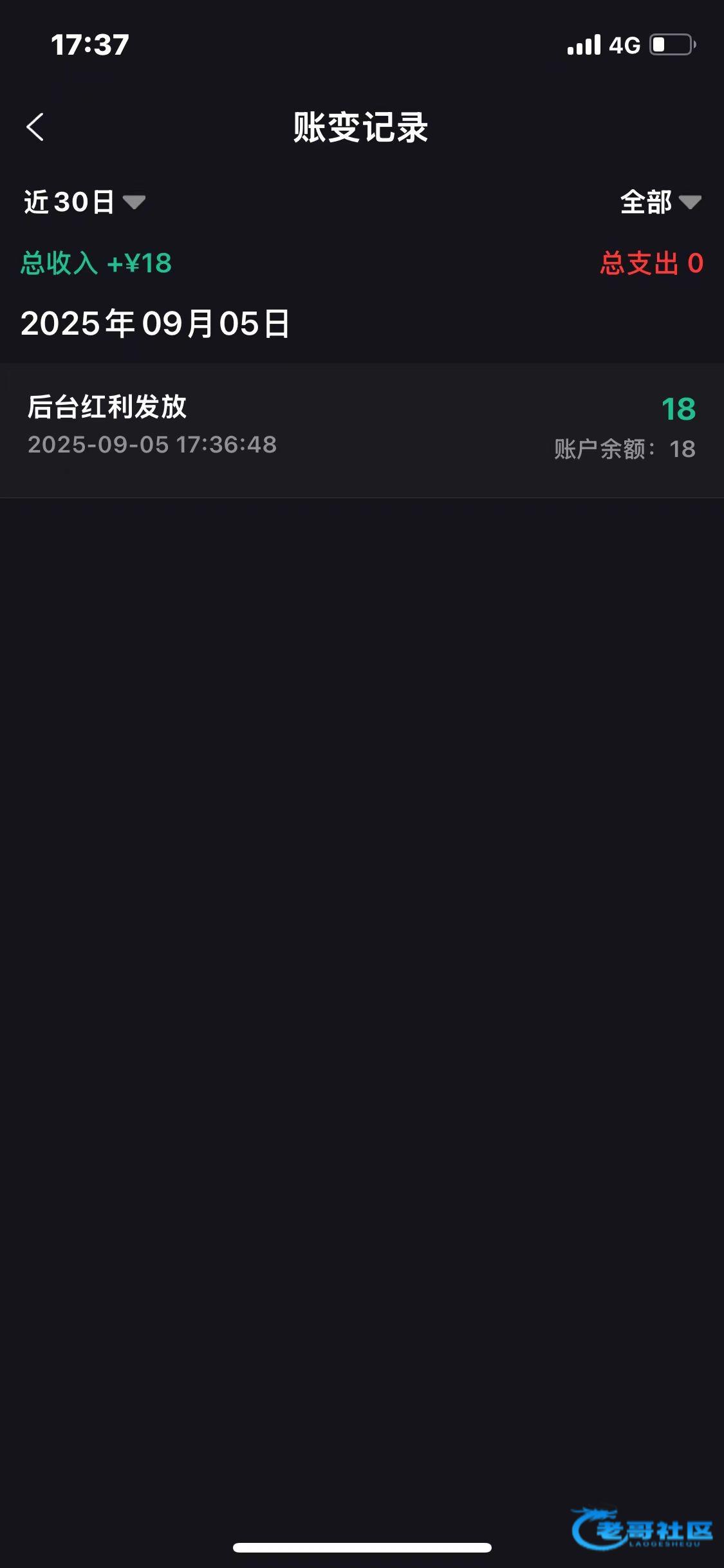724x1568 pixels.
Task: Go back using the top-left arrow
Action: (35, 127)
